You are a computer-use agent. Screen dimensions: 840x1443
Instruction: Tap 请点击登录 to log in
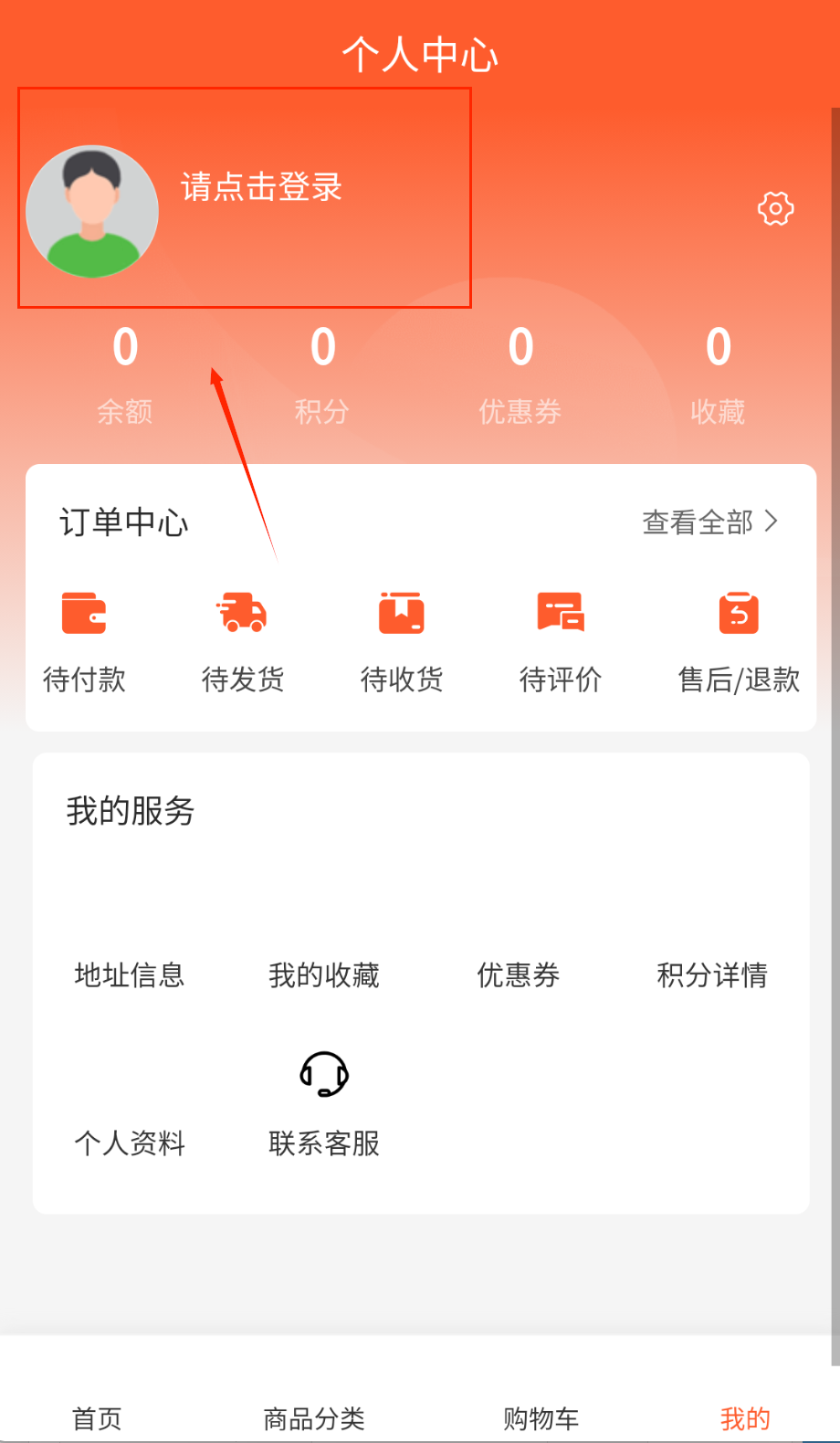point(261,187)
